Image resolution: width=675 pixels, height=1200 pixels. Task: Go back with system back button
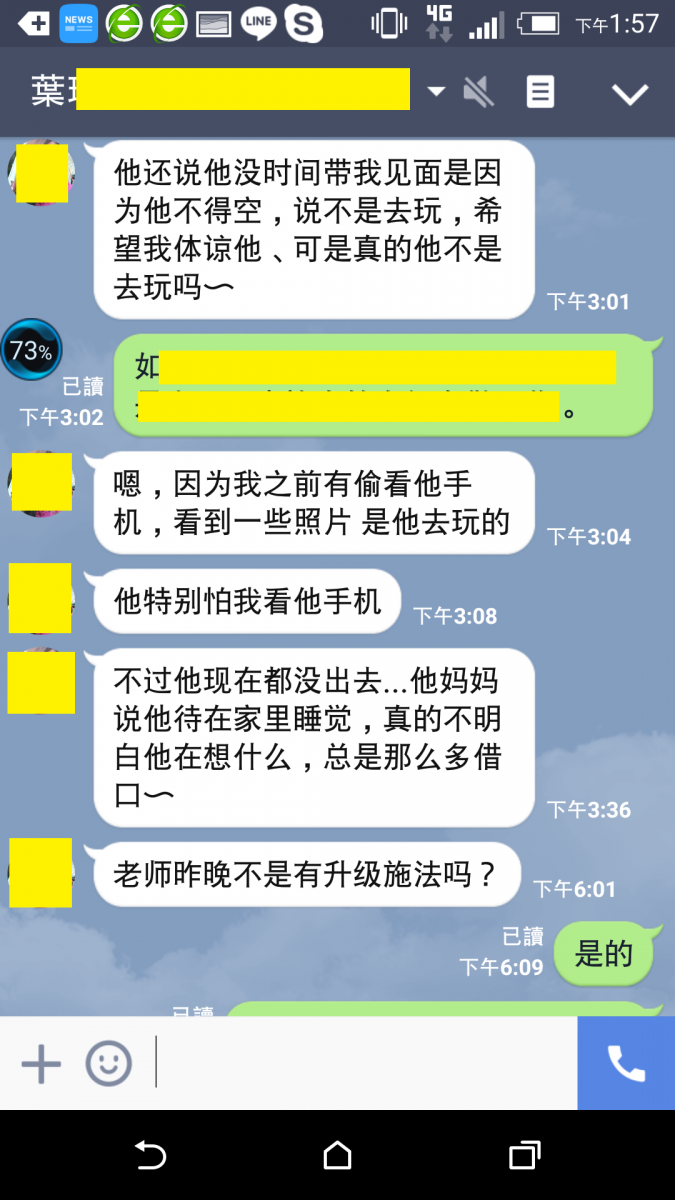tap(150, 1156)
